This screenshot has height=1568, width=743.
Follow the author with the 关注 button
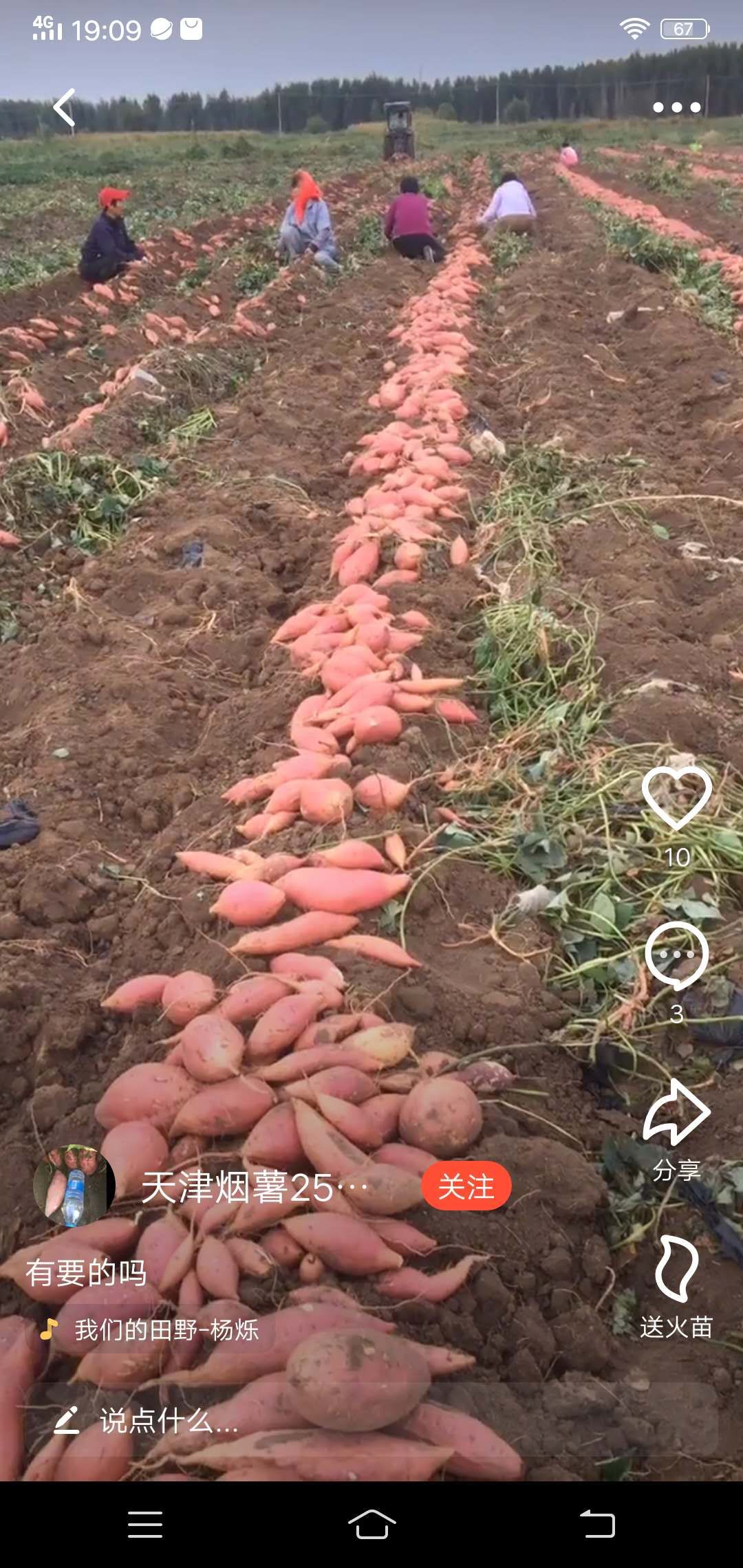(466, 1186)
